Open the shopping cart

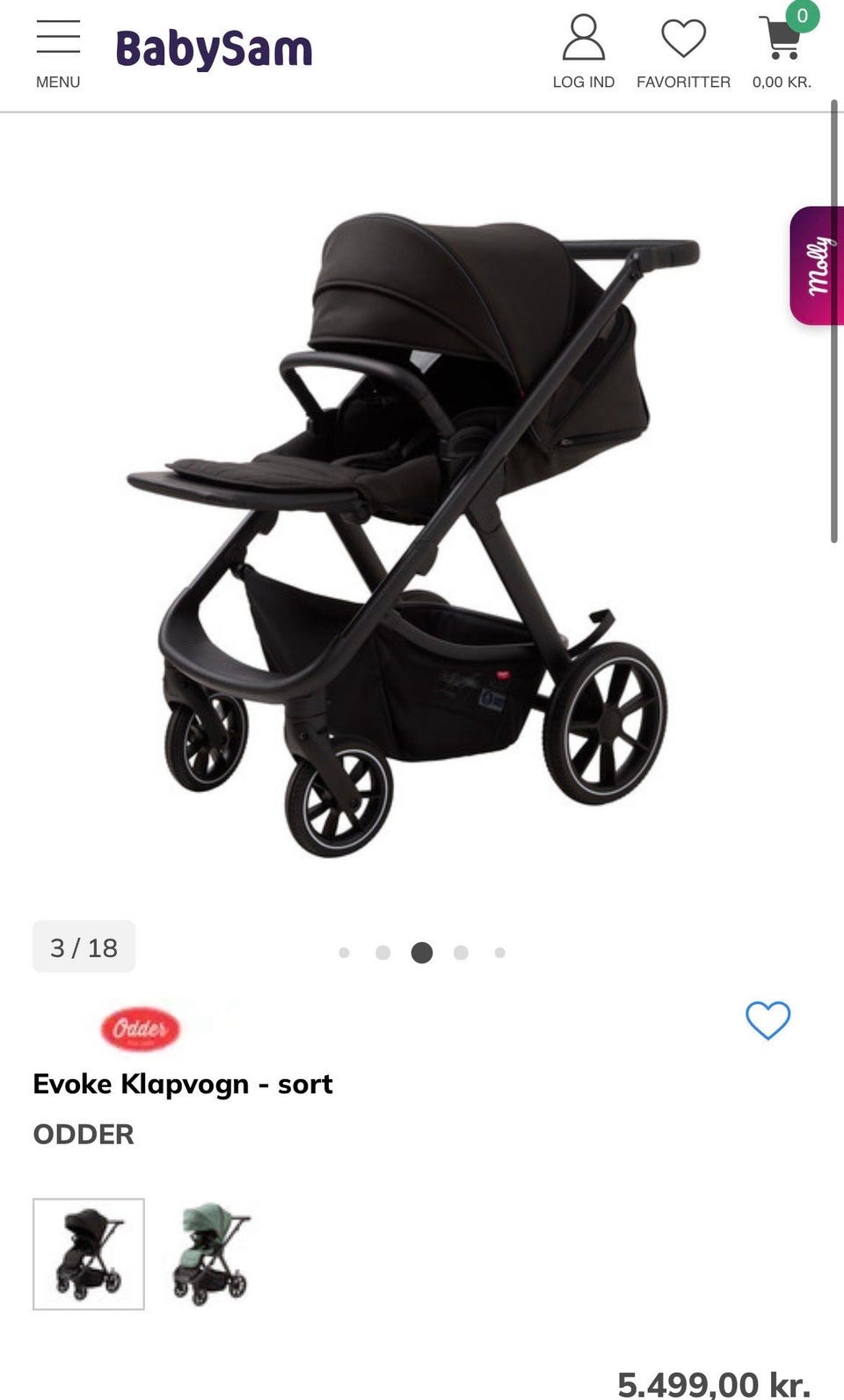(x=782, y=51)
